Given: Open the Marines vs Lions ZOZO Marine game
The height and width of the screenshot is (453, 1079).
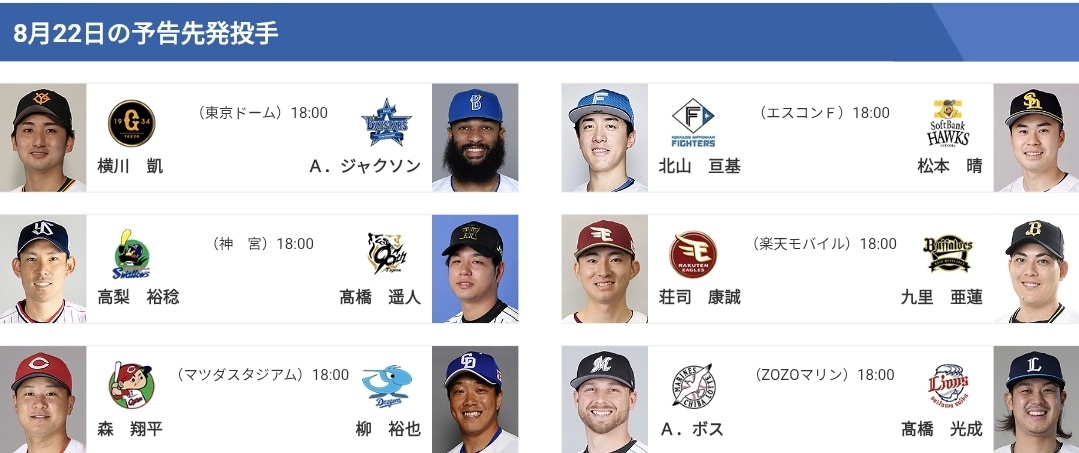Looking at the screenshot, I should (820, 400).
